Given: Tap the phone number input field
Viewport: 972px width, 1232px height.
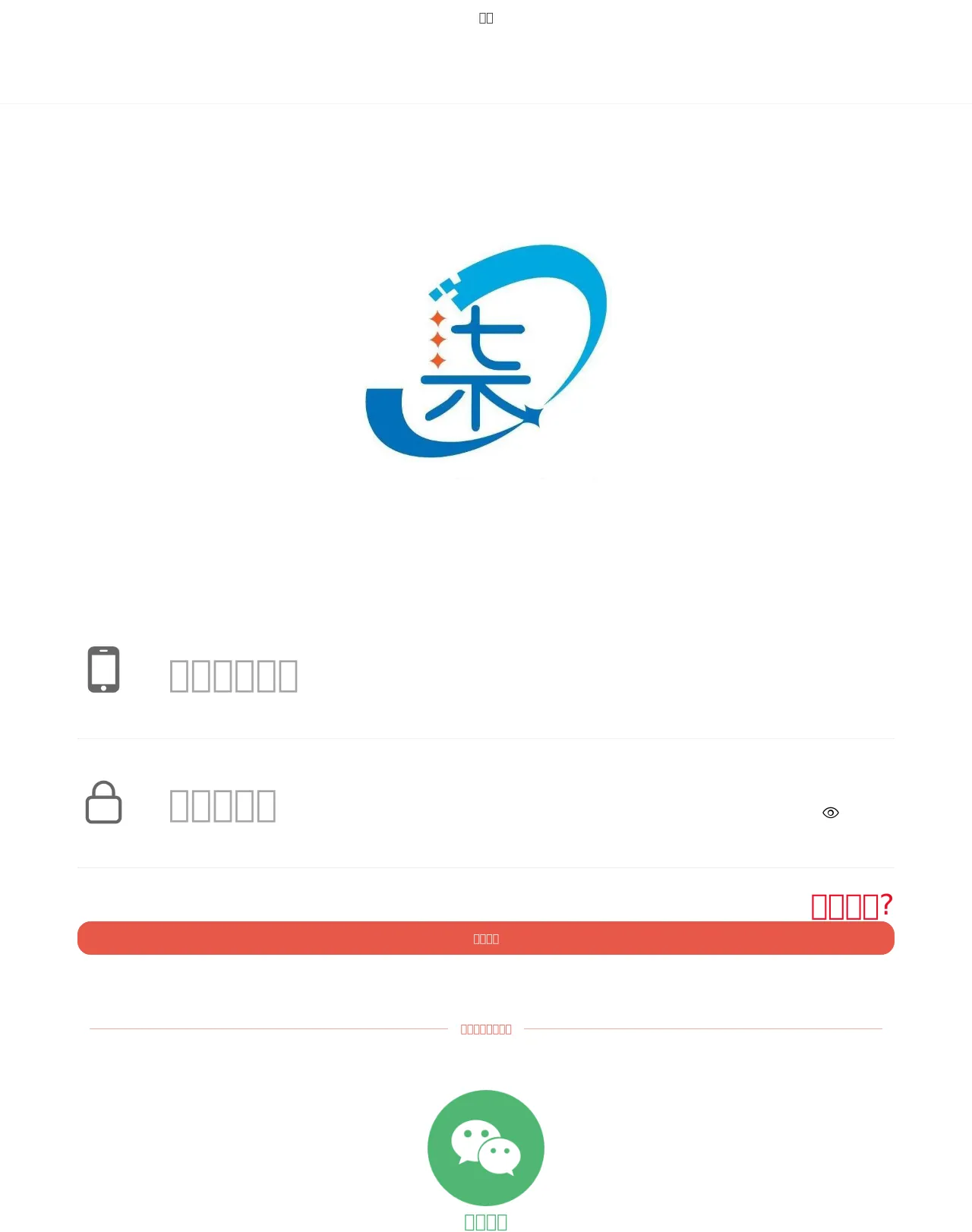Looking at the screenshot, I should tap(486, 675).
